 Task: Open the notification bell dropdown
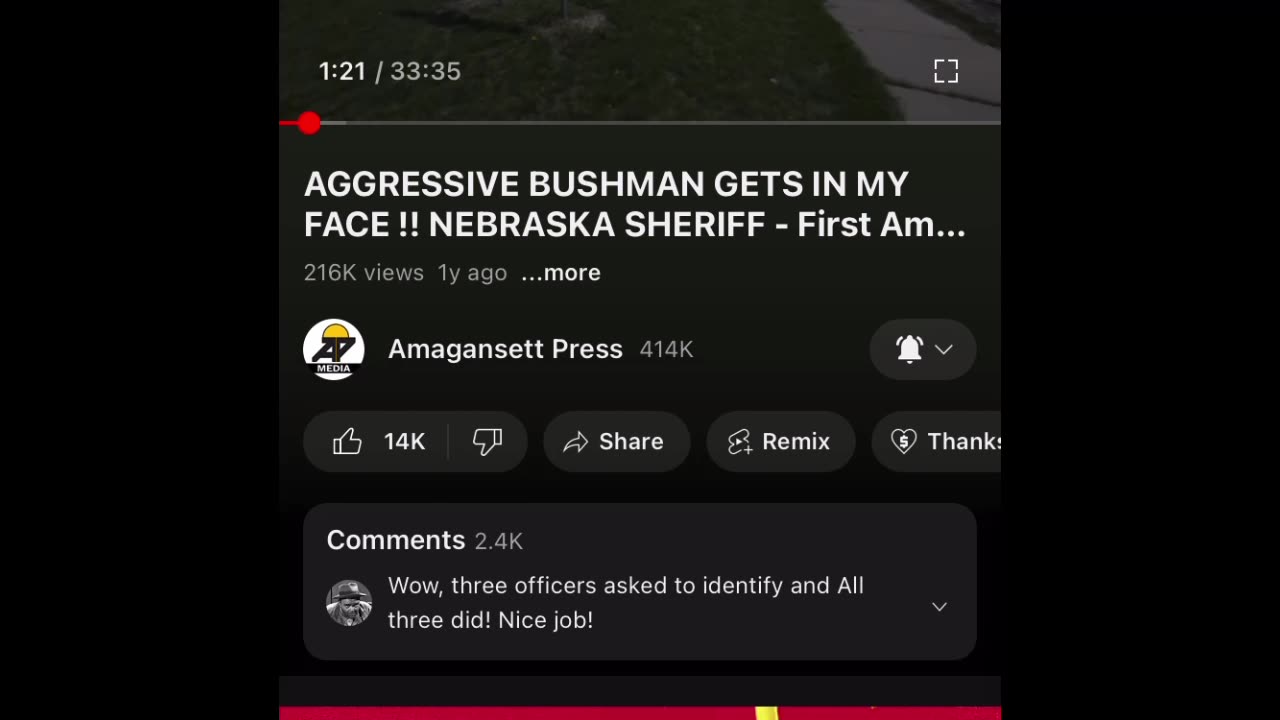[x=922, y=349]
